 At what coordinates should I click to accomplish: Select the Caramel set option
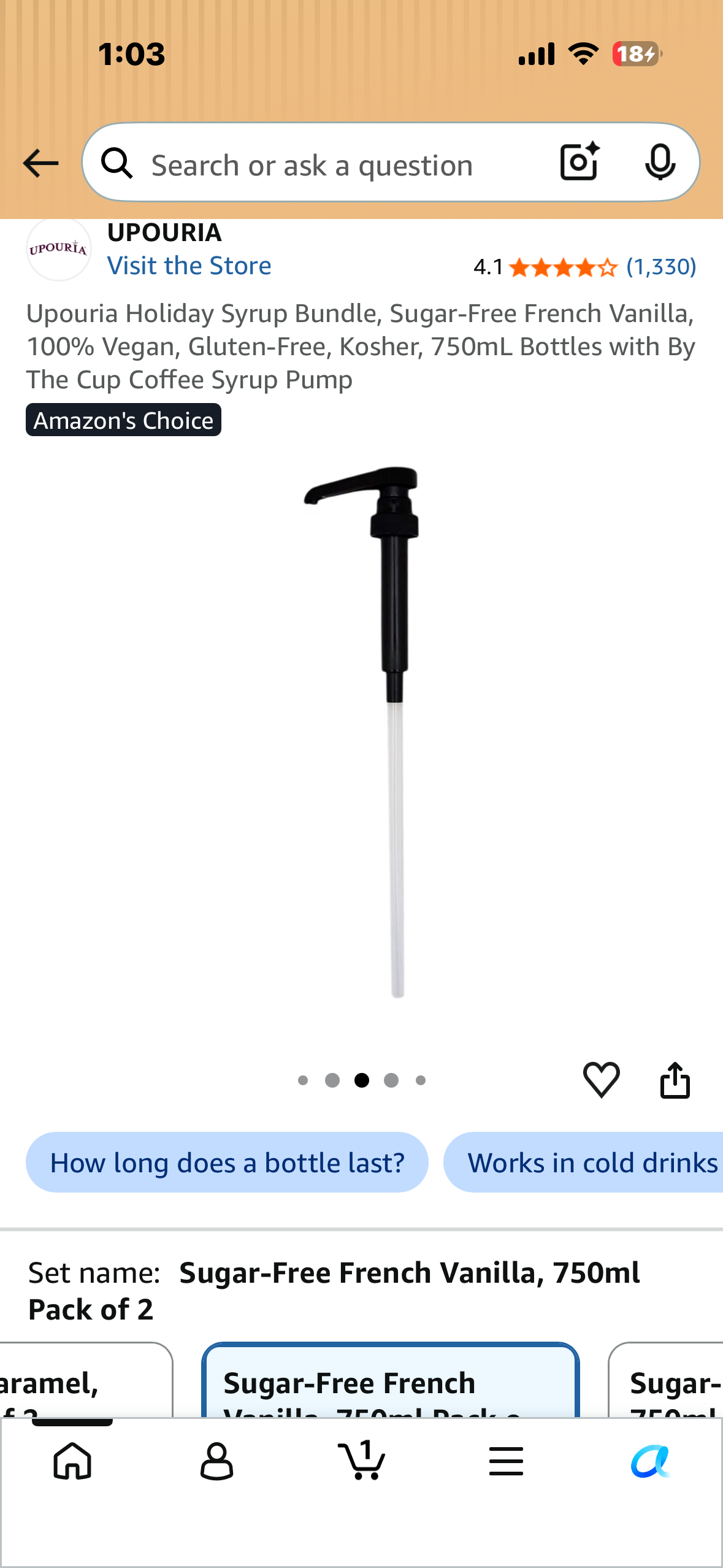click(86, 1380)
